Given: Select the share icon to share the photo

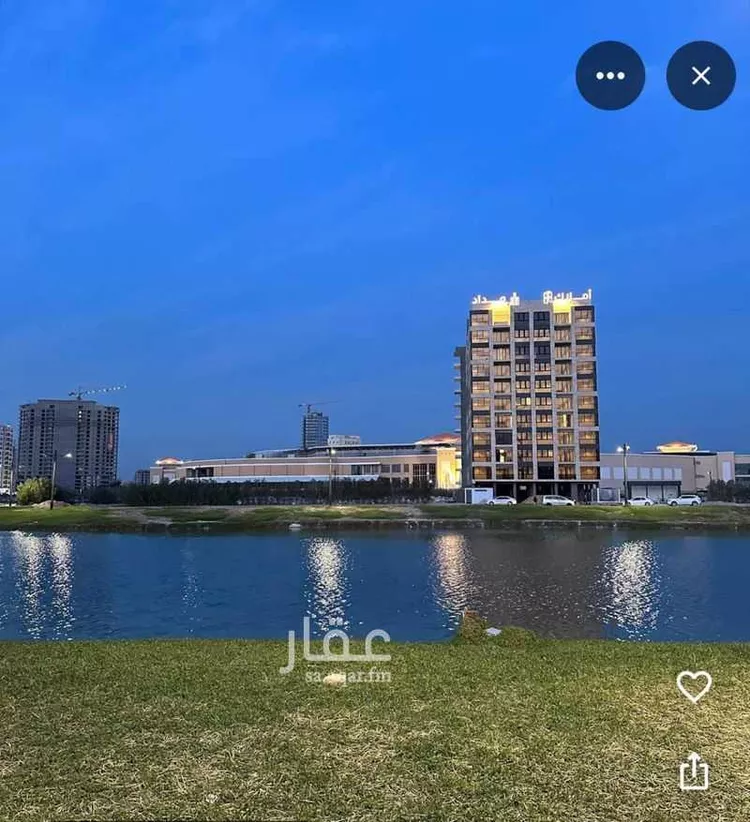Looking at the screenshot, I should click(695, 772).
